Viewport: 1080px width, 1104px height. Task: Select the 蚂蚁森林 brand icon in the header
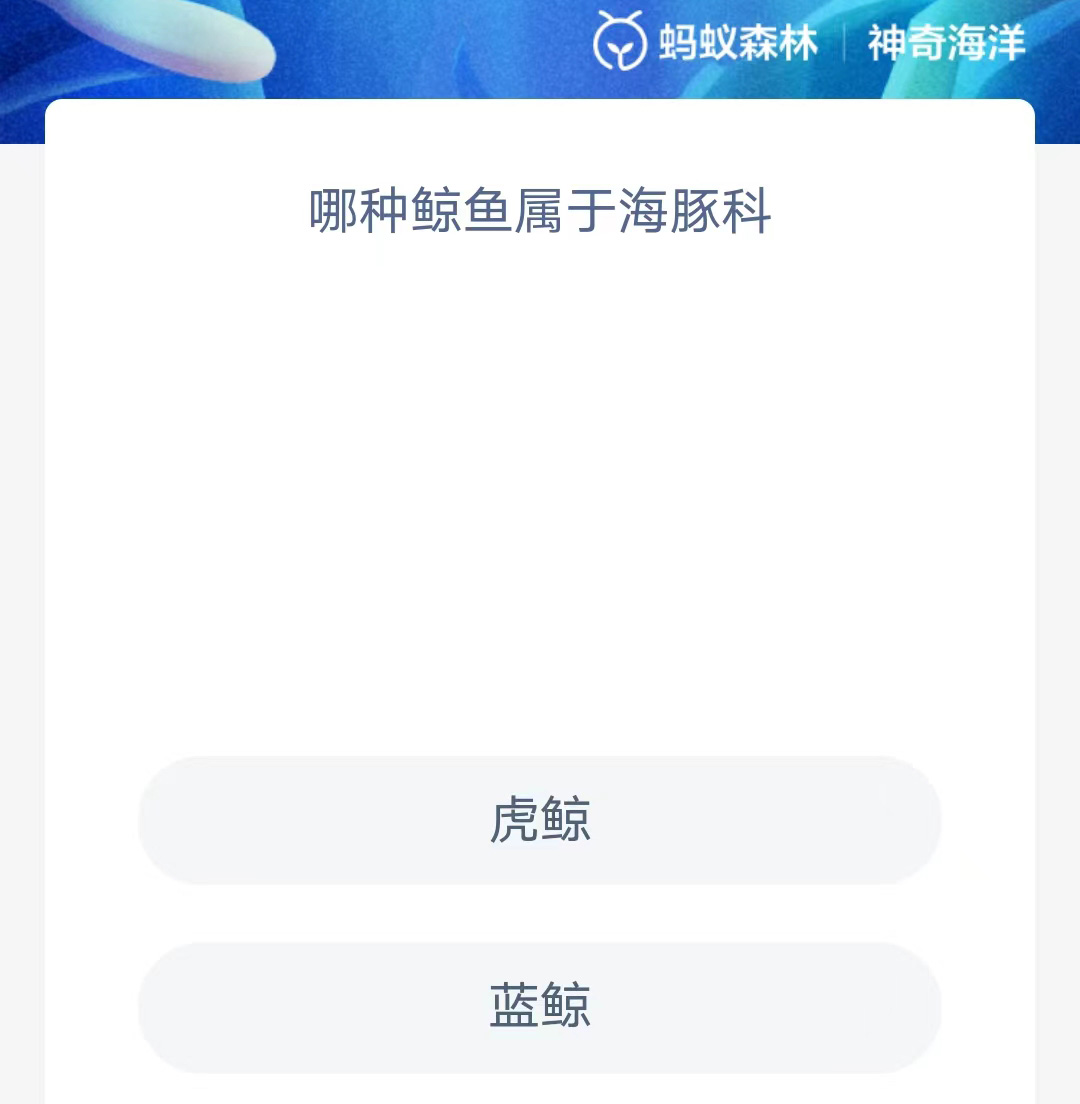(x=620, y=42)
